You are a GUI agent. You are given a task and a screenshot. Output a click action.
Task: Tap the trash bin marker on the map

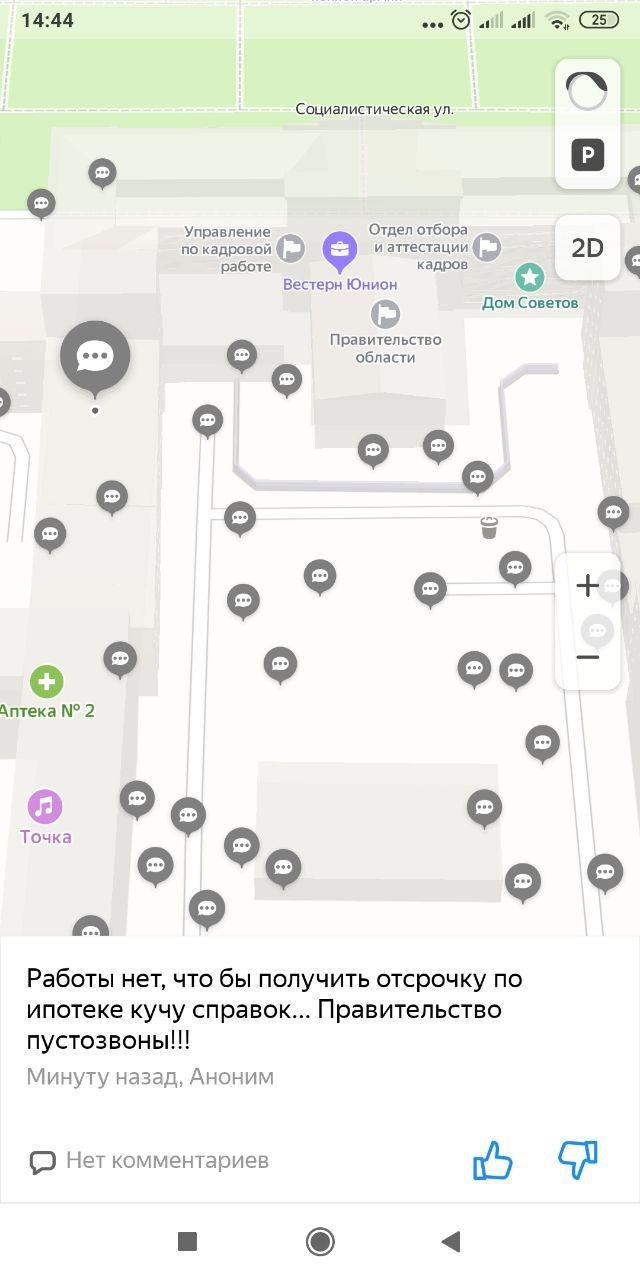coord(489,527)
